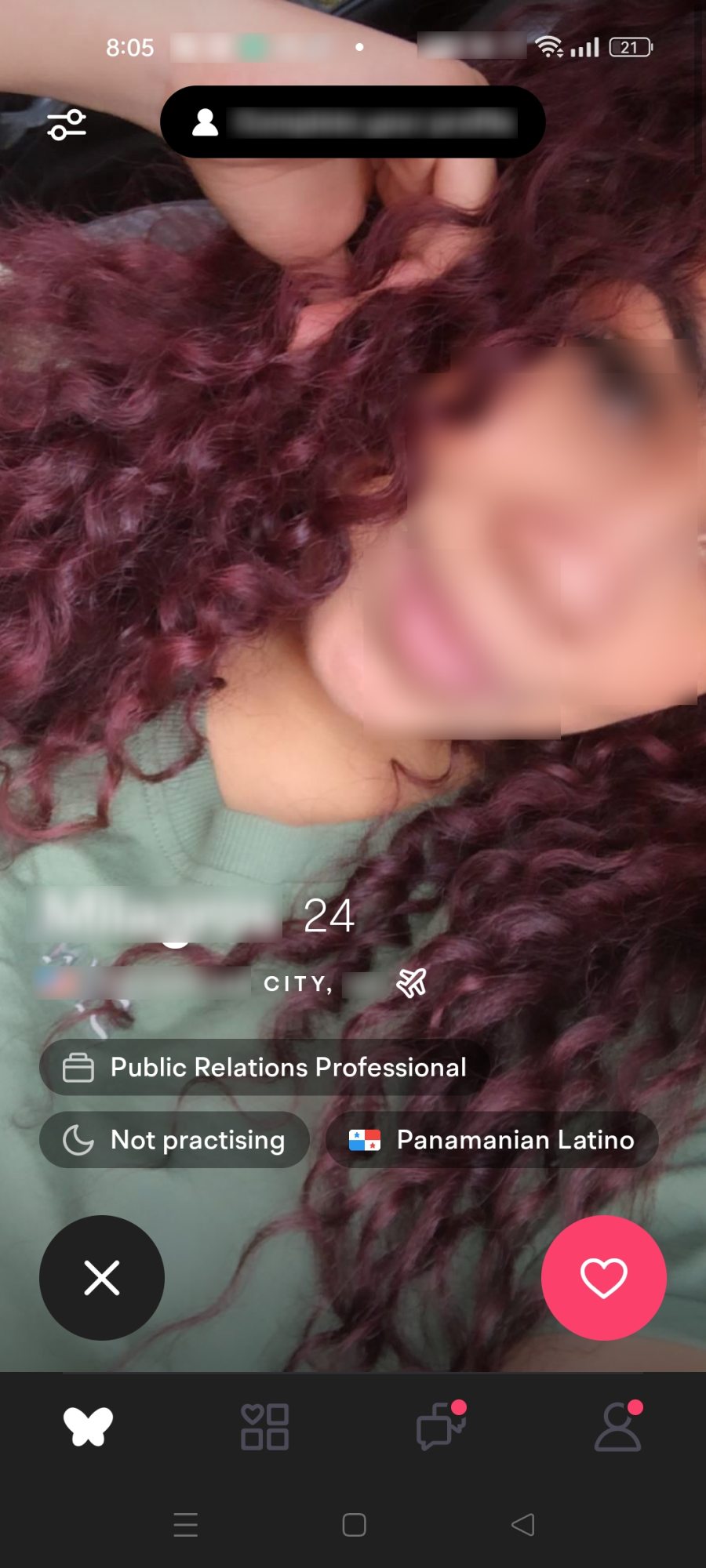The width and height of the screenshot is (706, 1568).
Task: Switch to the butterfly discover tab
Action: [89, 1426]
